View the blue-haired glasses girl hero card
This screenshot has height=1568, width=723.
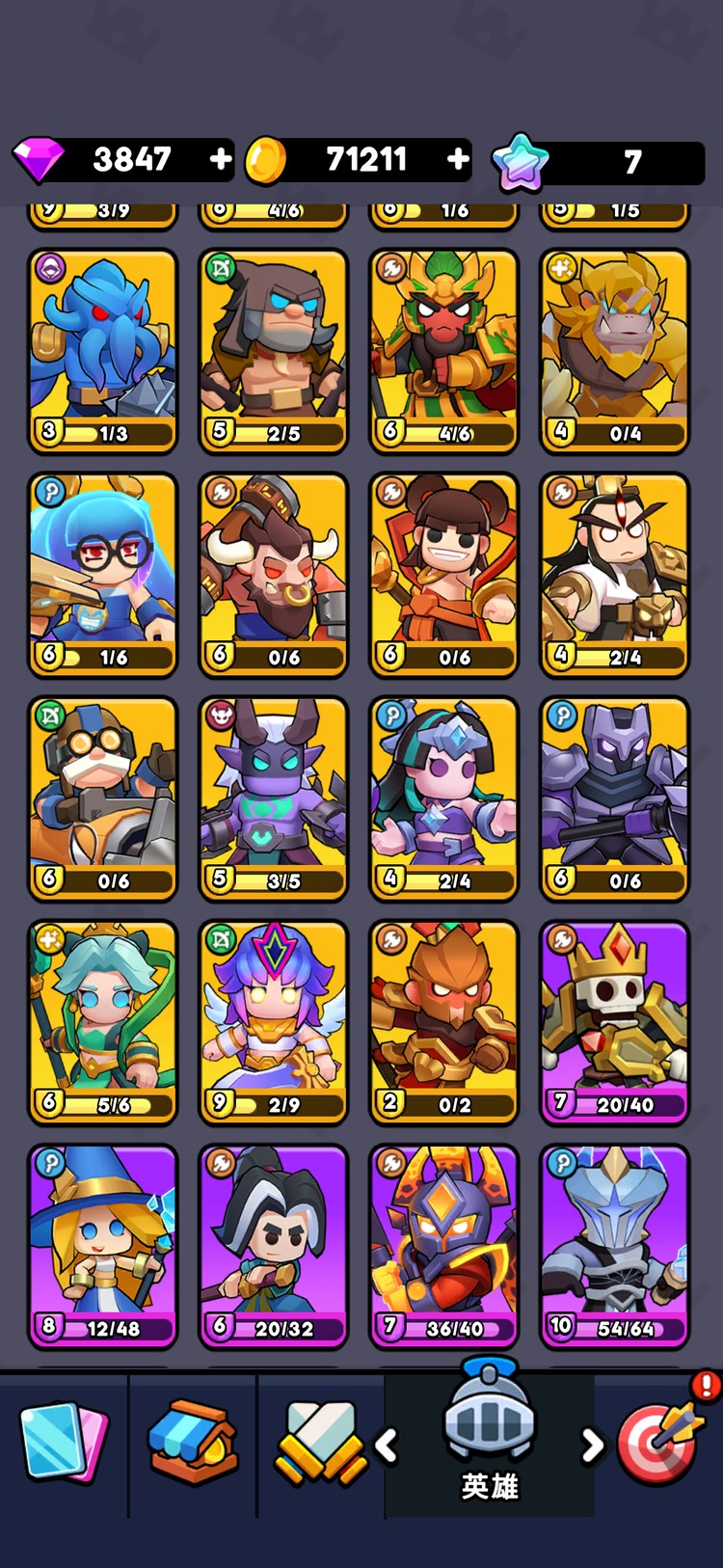click(103, 575)
